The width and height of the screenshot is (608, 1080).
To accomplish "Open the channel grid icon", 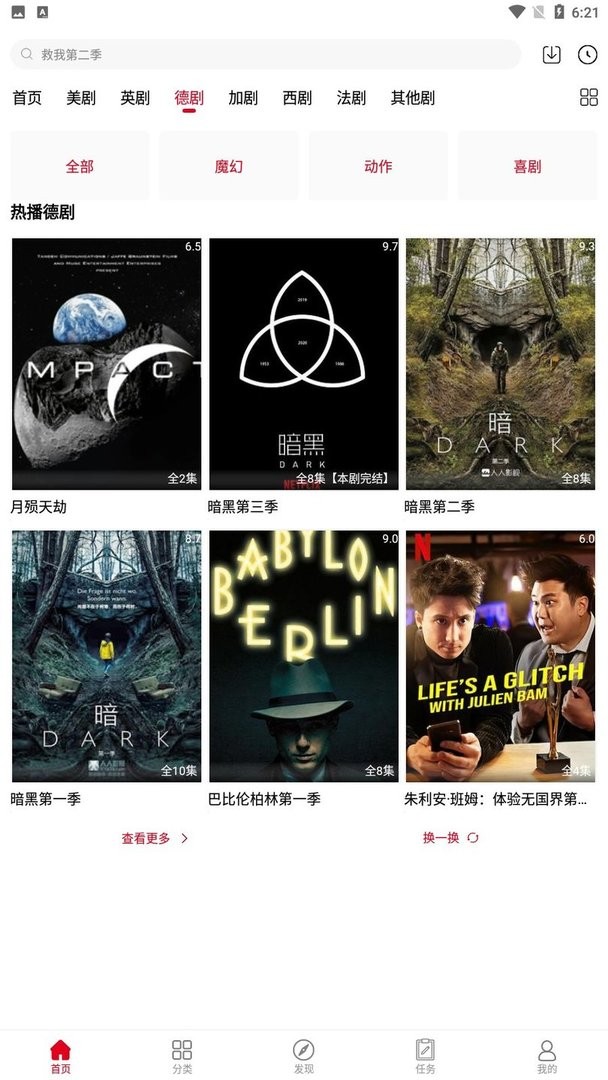I will (x=589, y=97).
